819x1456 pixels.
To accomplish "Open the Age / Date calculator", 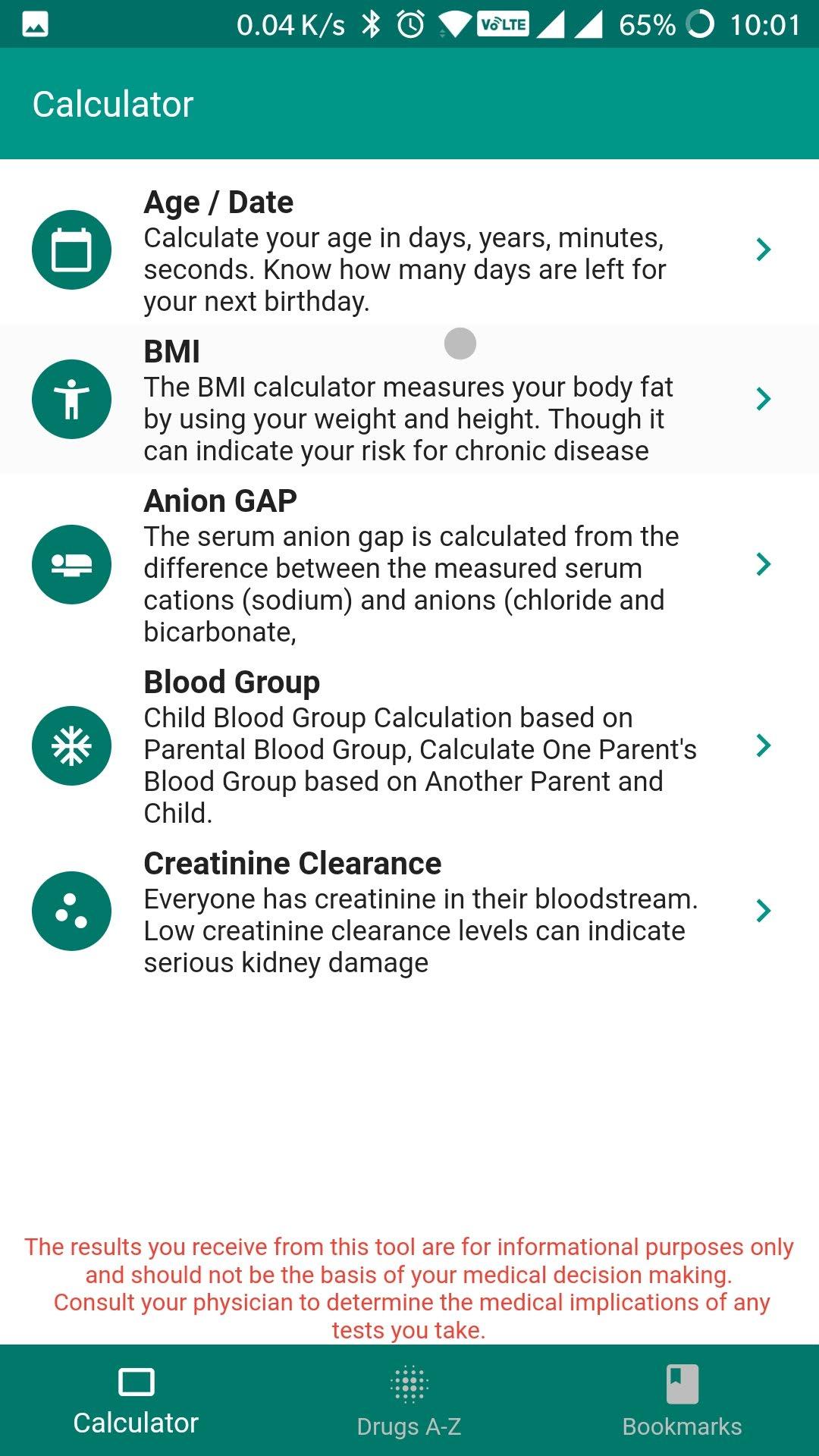I will click(x=409, y=250).
